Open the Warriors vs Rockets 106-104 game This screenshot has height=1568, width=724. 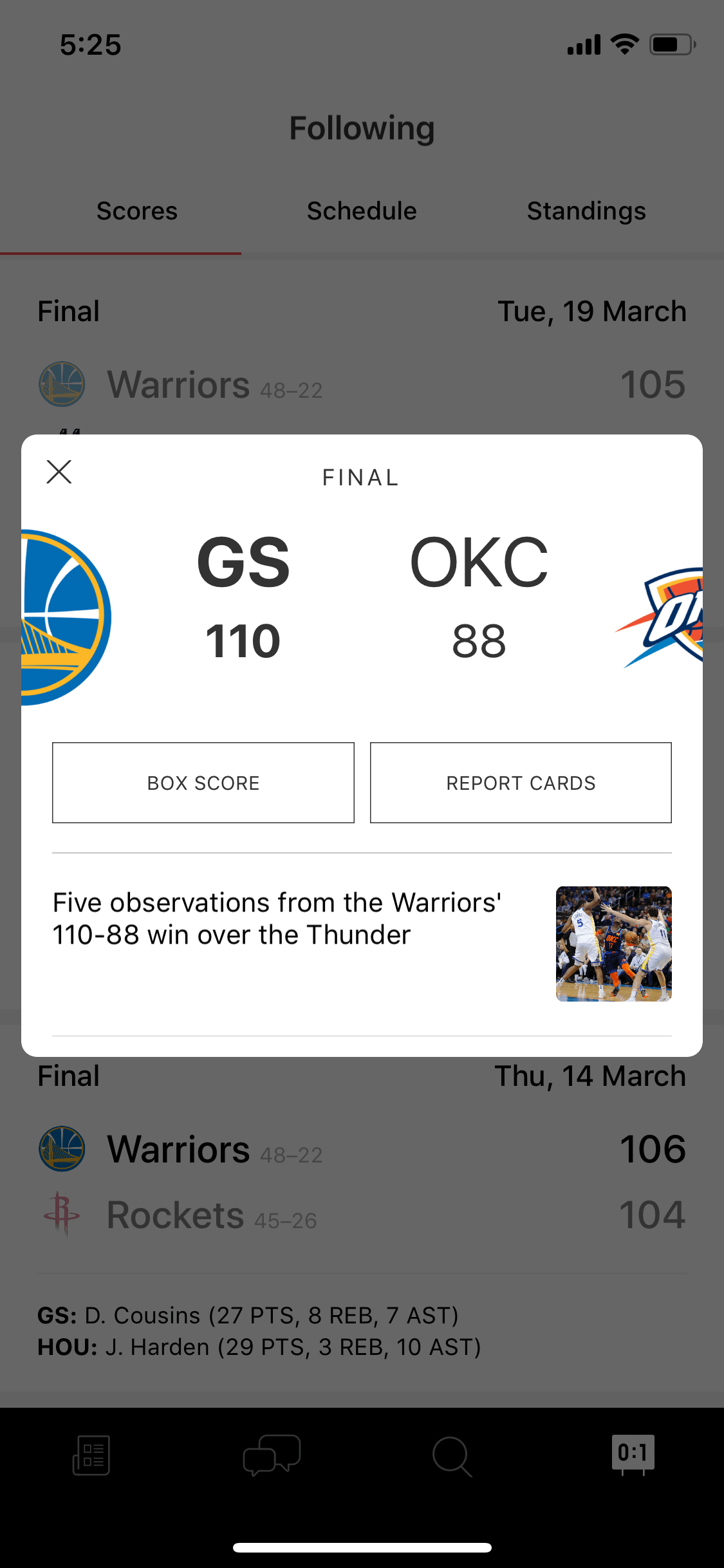point(362,1182)
